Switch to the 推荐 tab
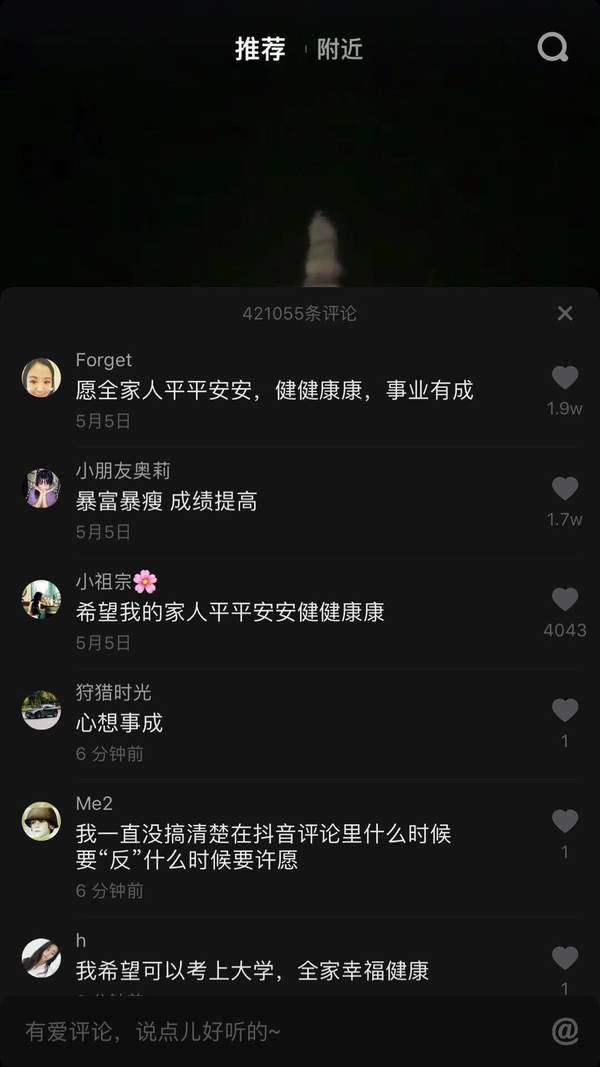Viewport: 600px width, 1067px height. [260, 49]
